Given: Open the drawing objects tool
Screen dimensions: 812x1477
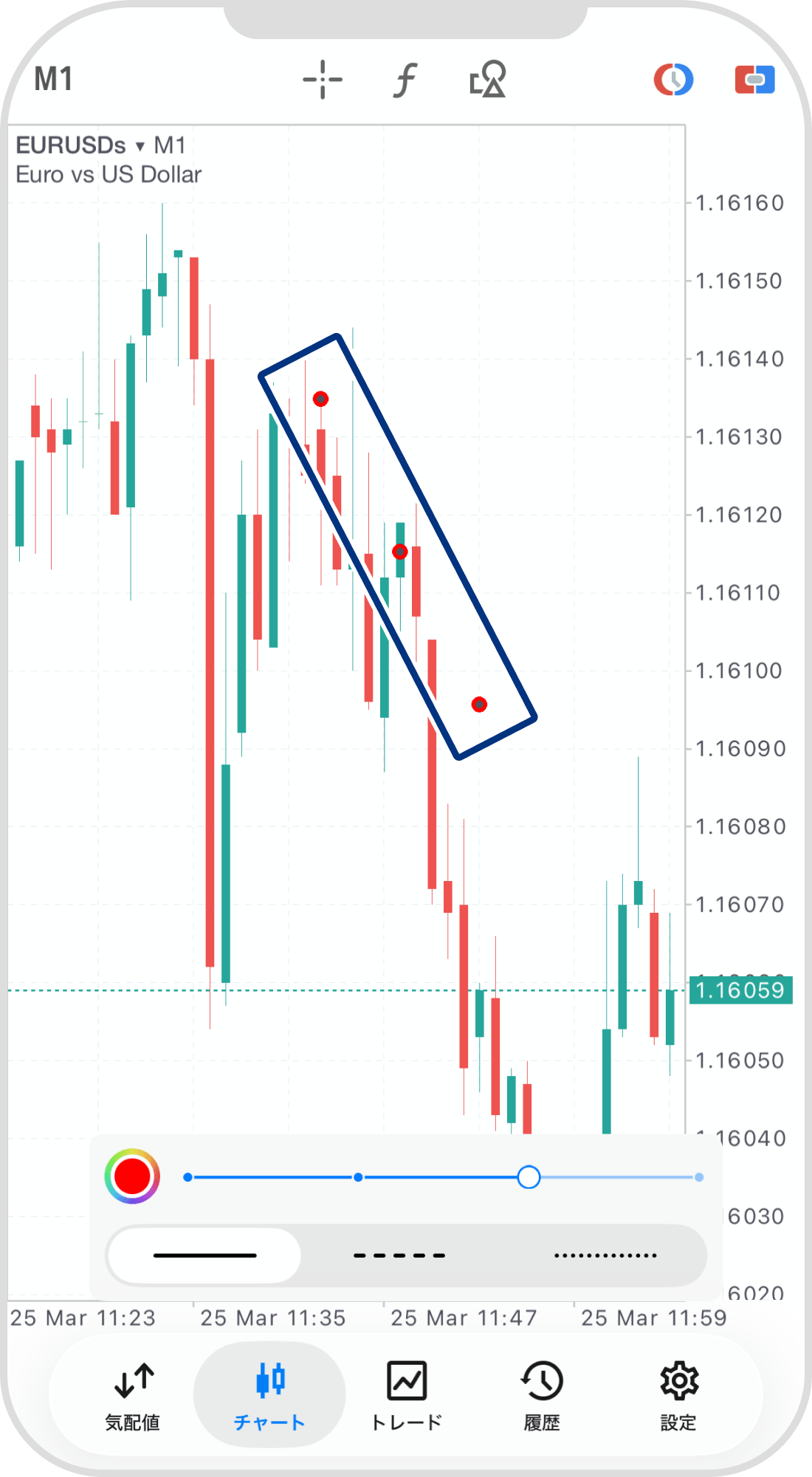Looking at the screenshot, I should pos(488,80).
